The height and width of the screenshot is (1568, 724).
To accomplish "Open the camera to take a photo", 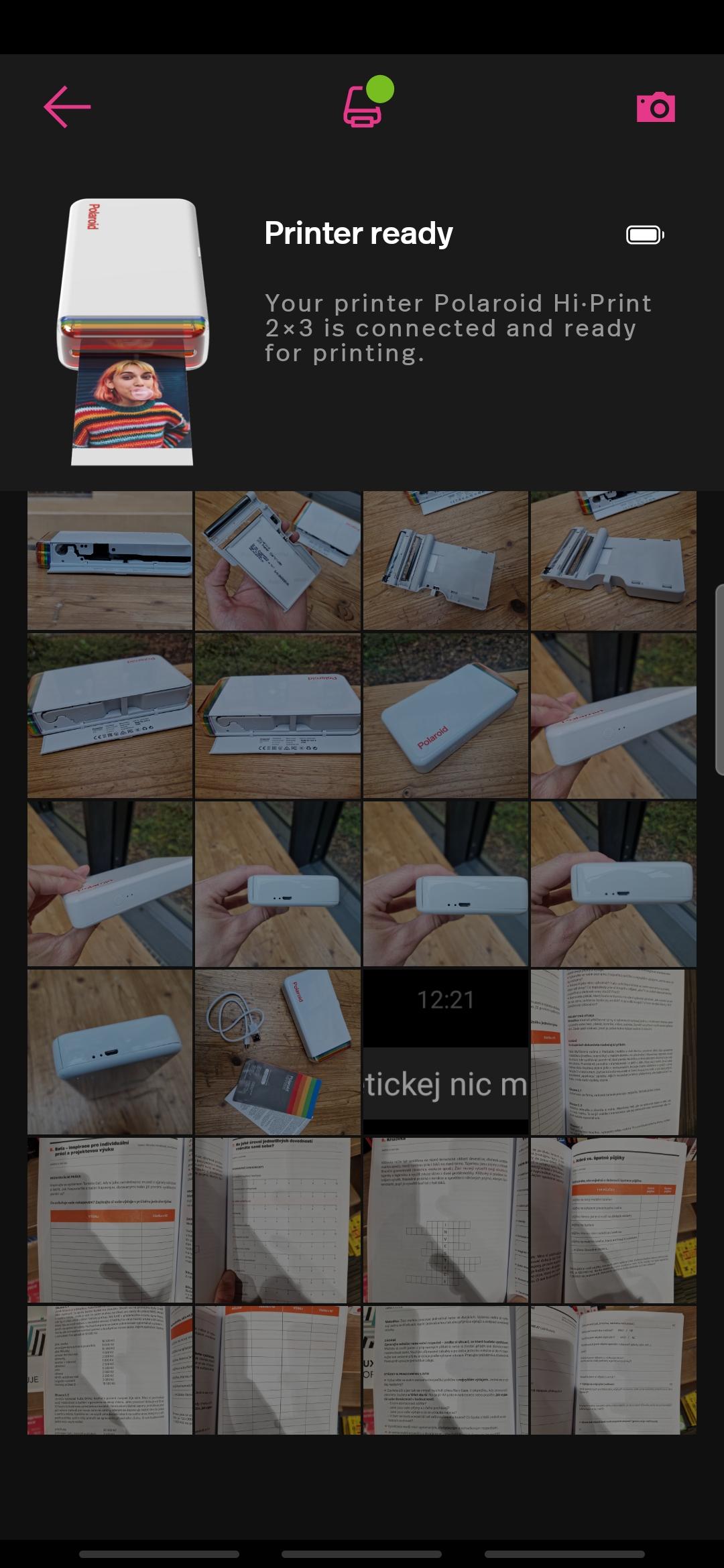I will 656,107.
